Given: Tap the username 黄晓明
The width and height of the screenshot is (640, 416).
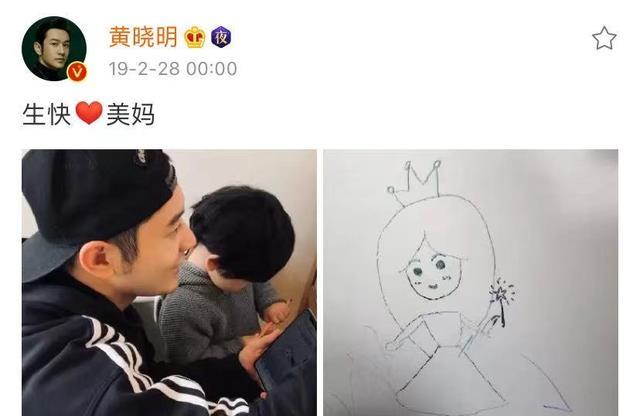Looking at the screenshot, I should coord(143,38).
